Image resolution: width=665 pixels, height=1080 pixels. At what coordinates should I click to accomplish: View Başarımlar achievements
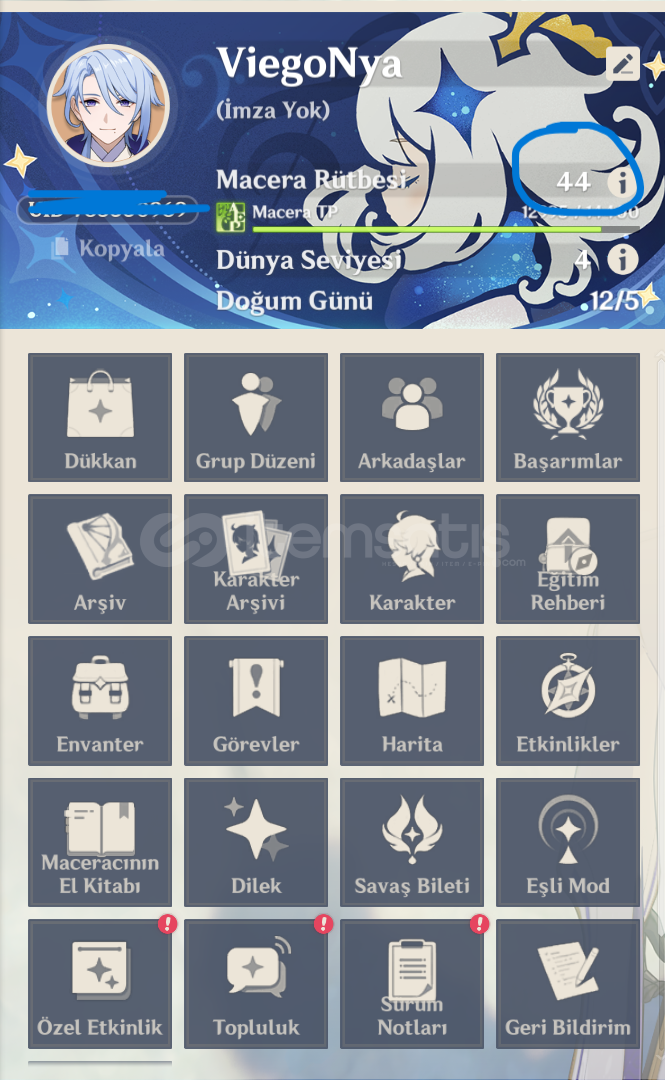pyautogui.click(x=568, y=417)
